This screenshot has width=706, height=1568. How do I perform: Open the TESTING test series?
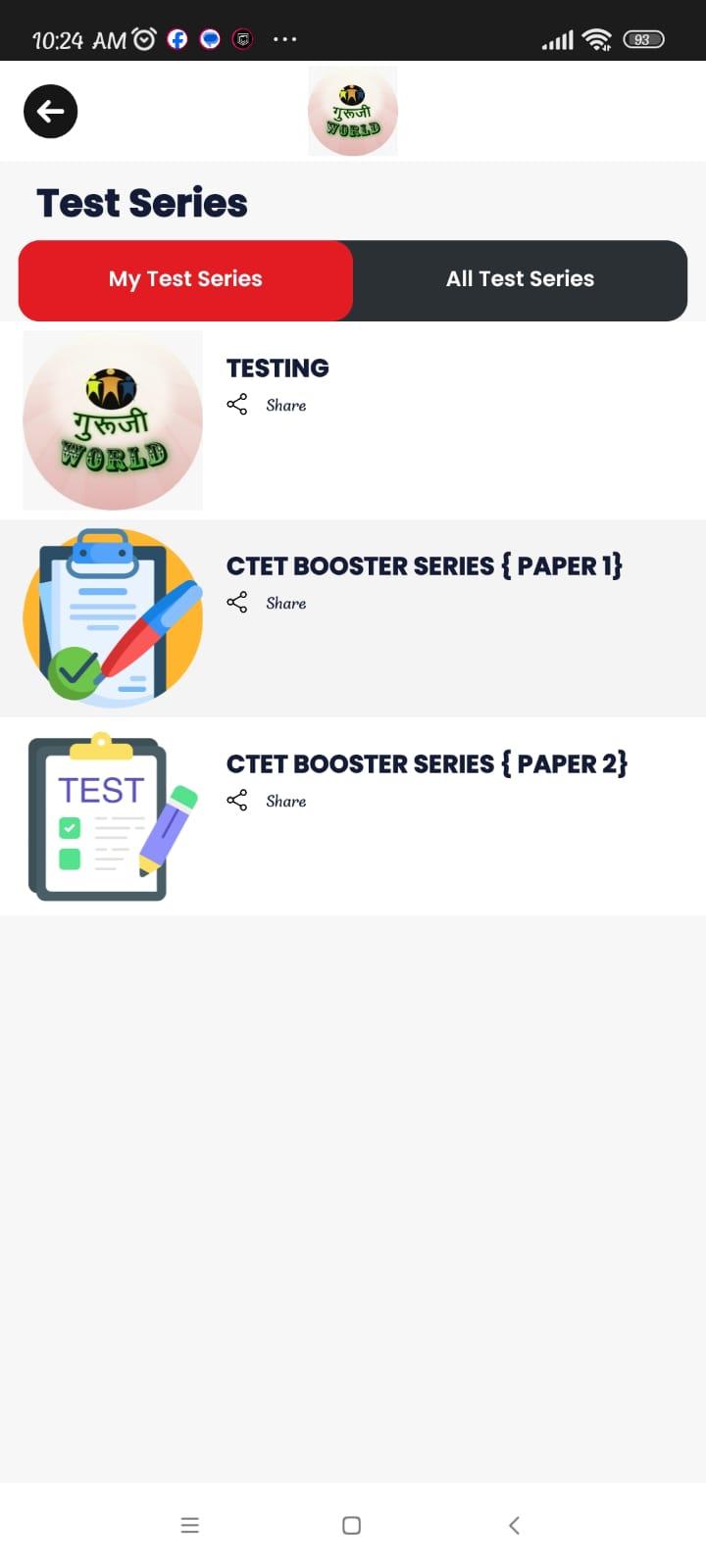coord(277,368)
